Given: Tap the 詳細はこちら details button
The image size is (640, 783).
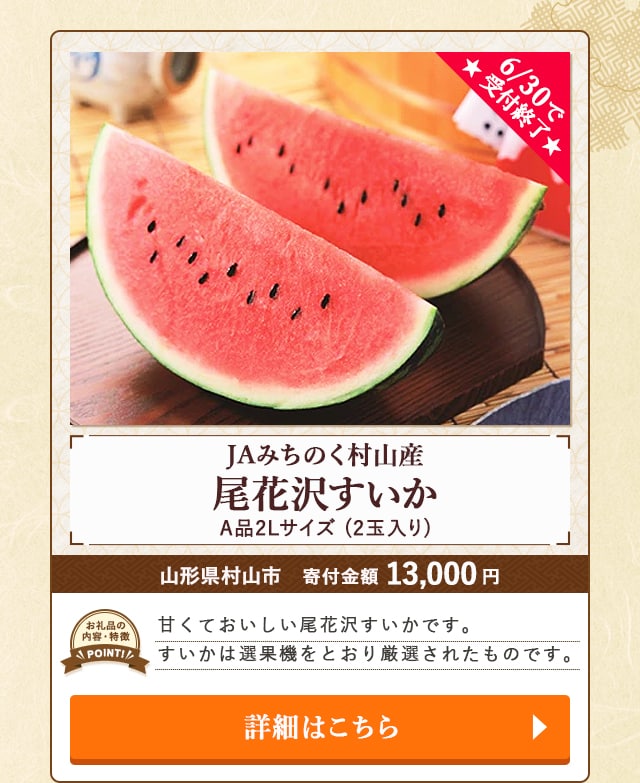Looking at the screenshot, I should coord(320,727).
